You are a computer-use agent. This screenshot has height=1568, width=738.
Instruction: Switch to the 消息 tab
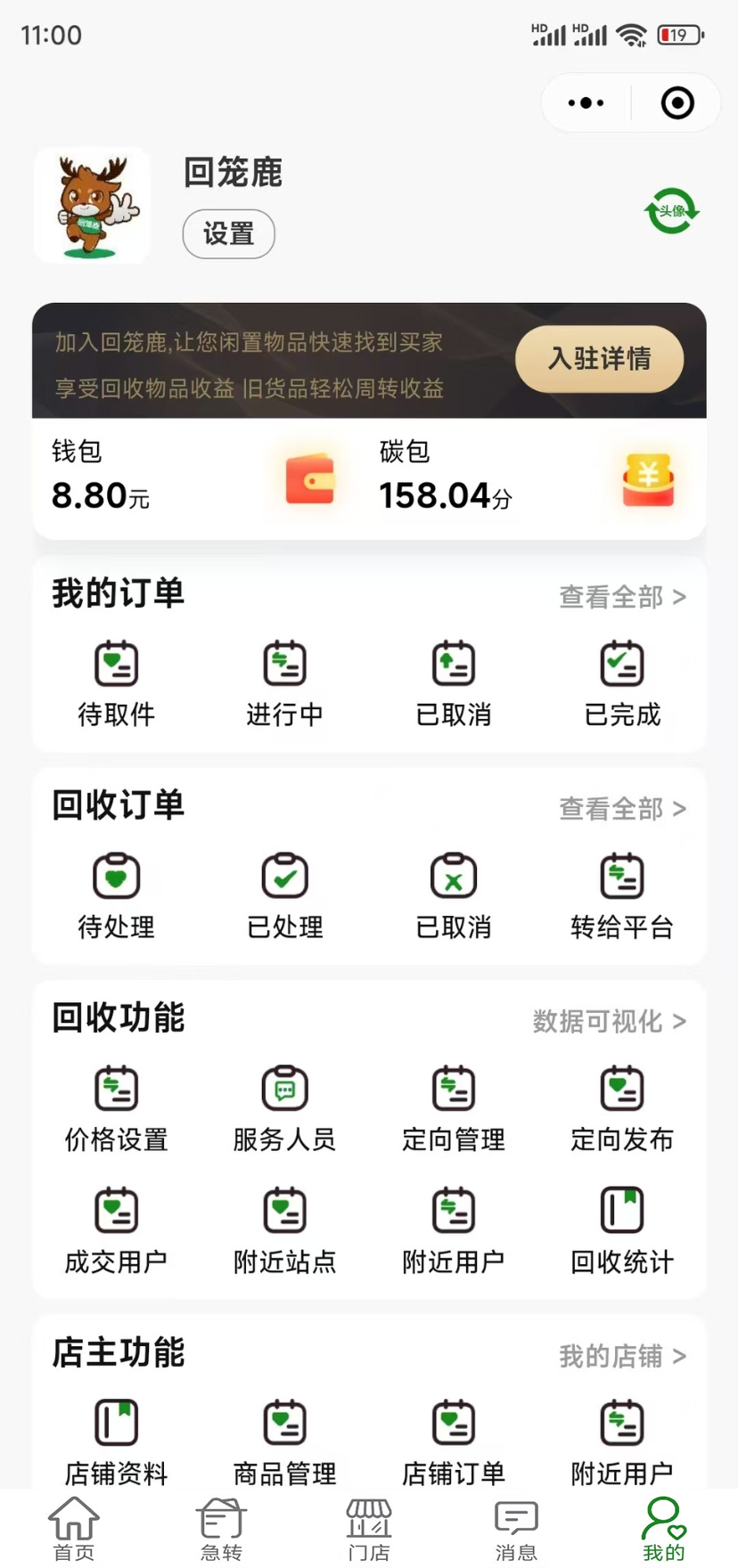(516, 1529)
